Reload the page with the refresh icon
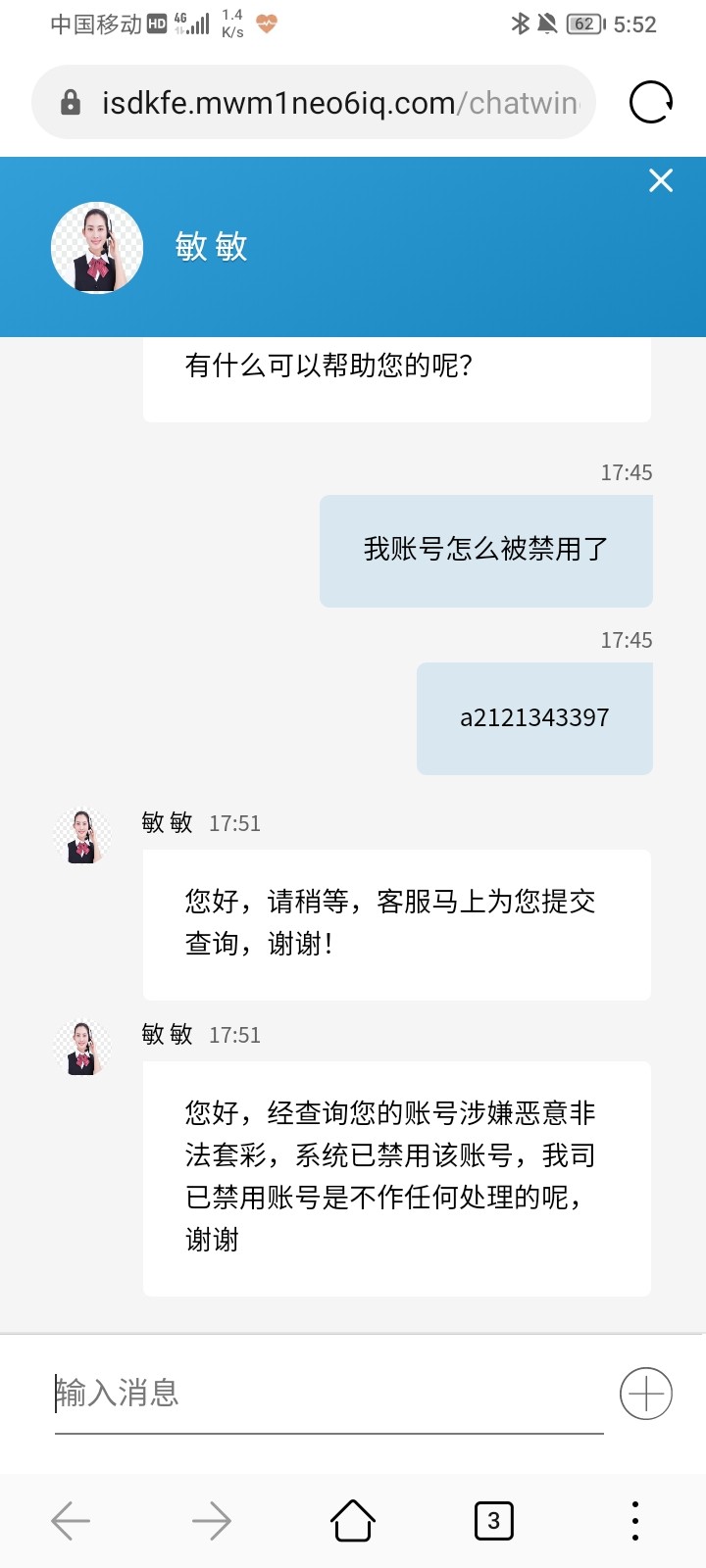The height and width of the screenshot is (1568, 706). tap(650, 102)
